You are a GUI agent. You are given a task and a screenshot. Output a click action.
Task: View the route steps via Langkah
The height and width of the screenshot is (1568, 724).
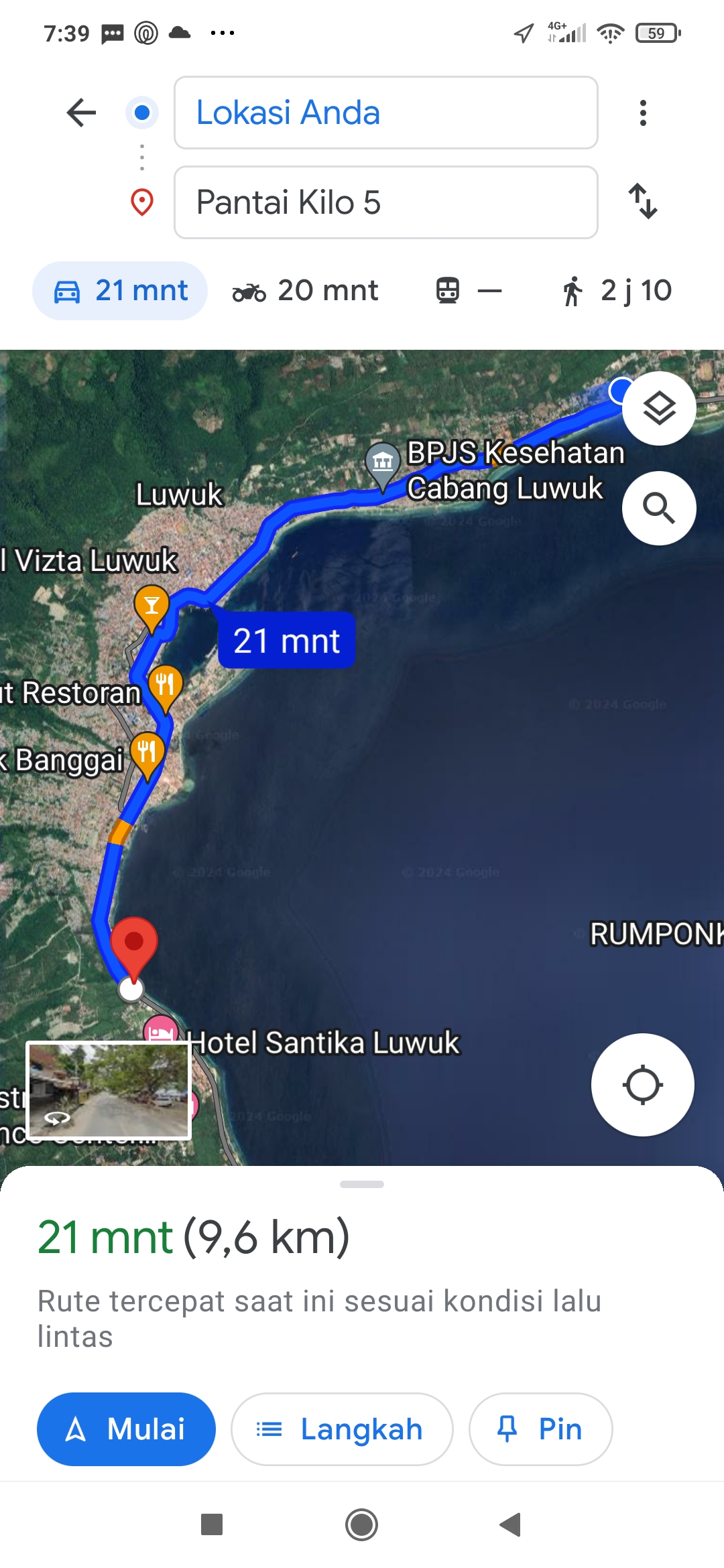(x=342, y=1429)
